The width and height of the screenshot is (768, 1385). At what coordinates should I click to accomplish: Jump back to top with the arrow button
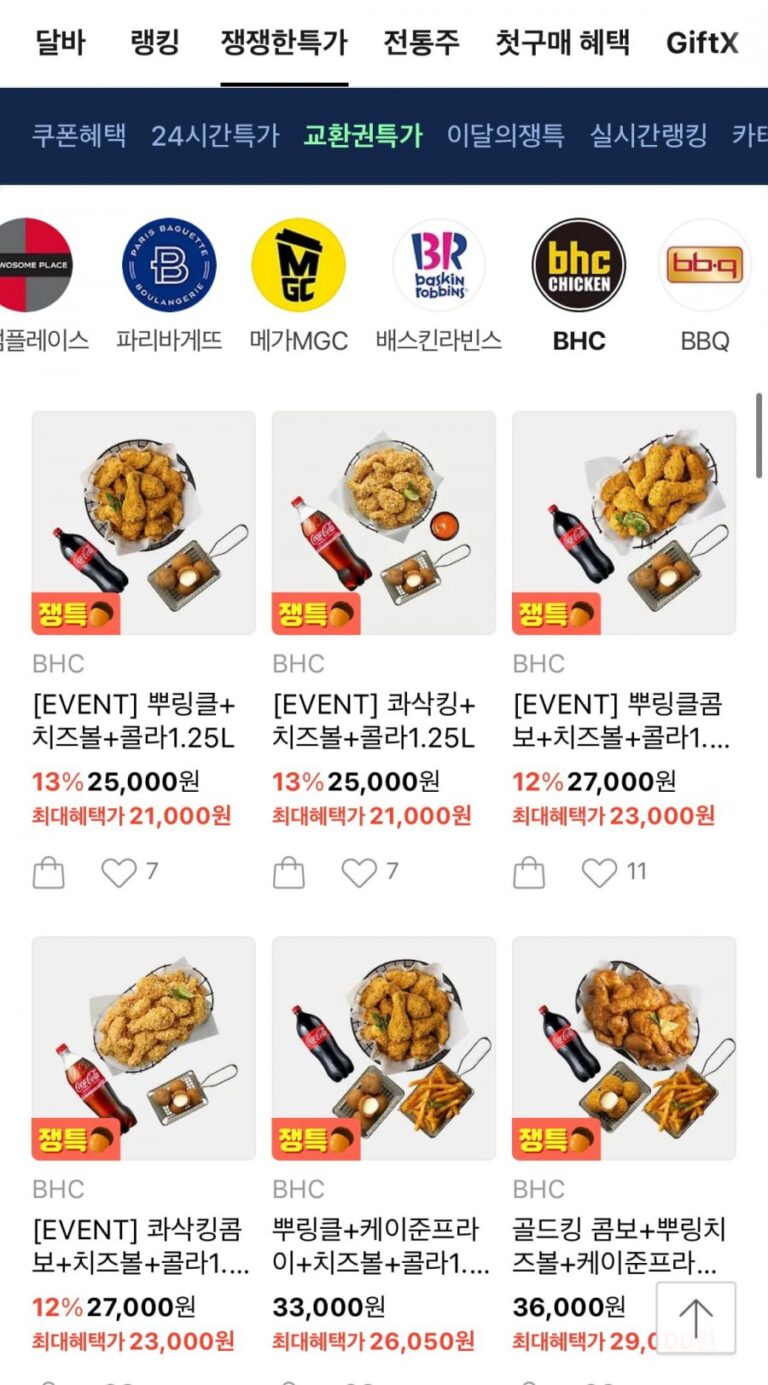pyautogui.click(x=696, y=1318)
